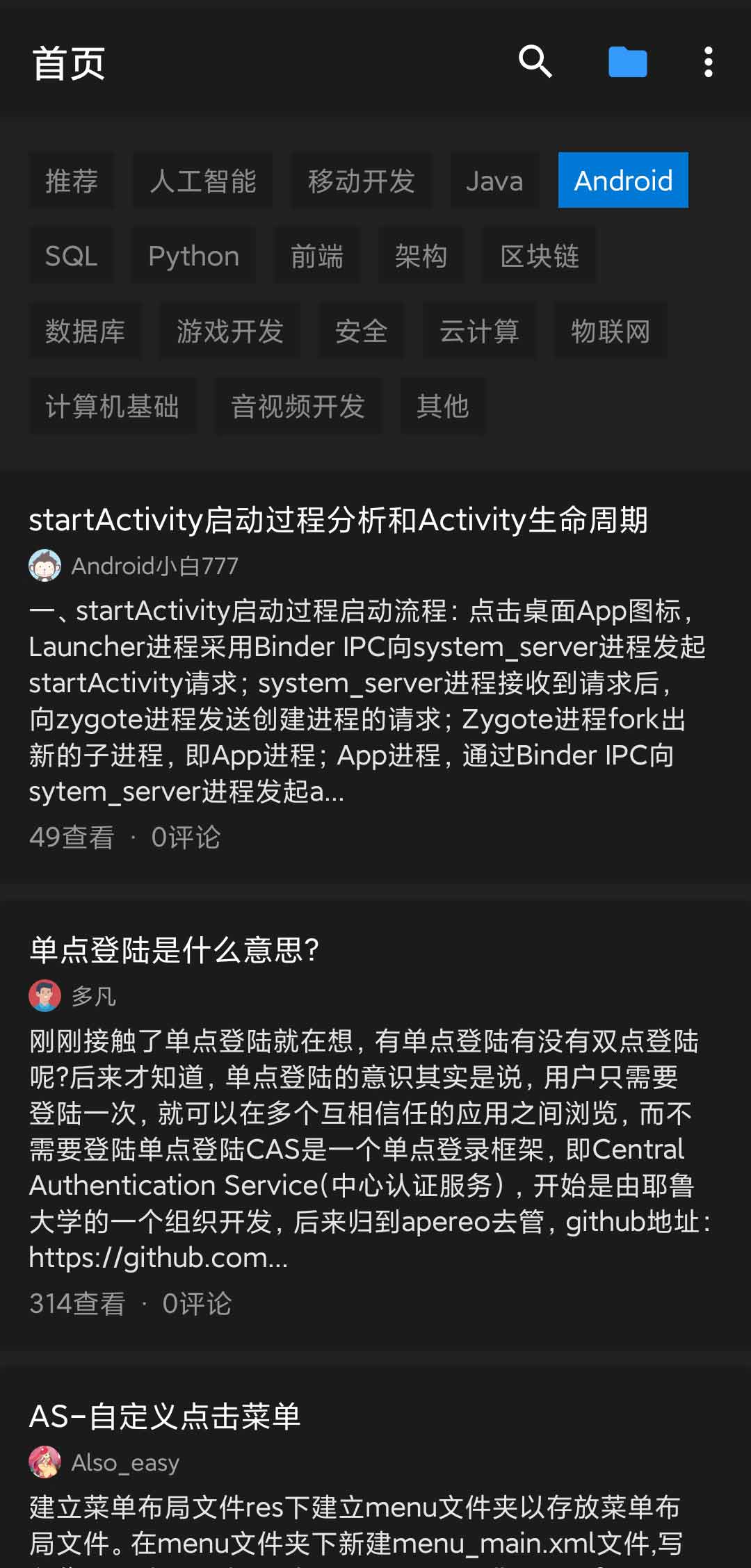Image resolution: width=751 pixels, height=1568 pixels.
Task: Select the 人工智能 tab
Action: [x=204, y=181]
